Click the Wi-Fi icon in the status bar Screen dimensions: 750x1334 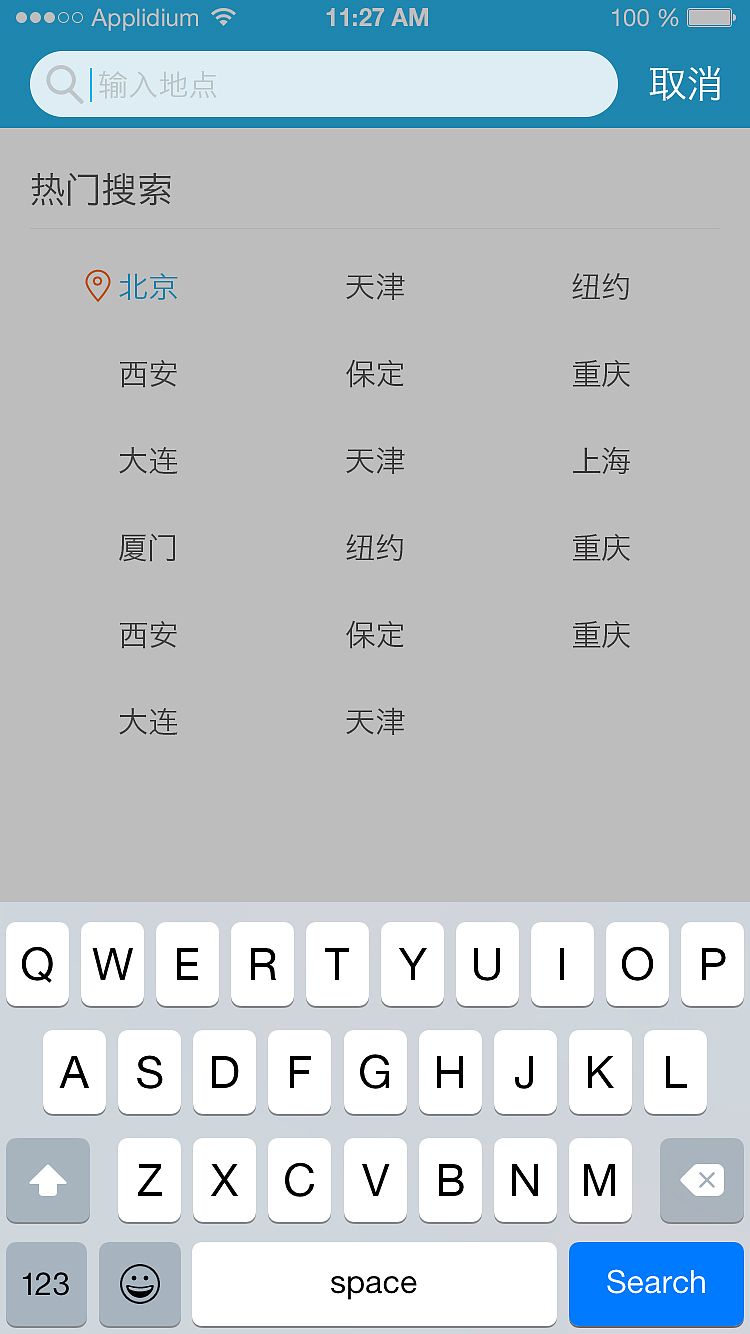(x=222, y=16)
